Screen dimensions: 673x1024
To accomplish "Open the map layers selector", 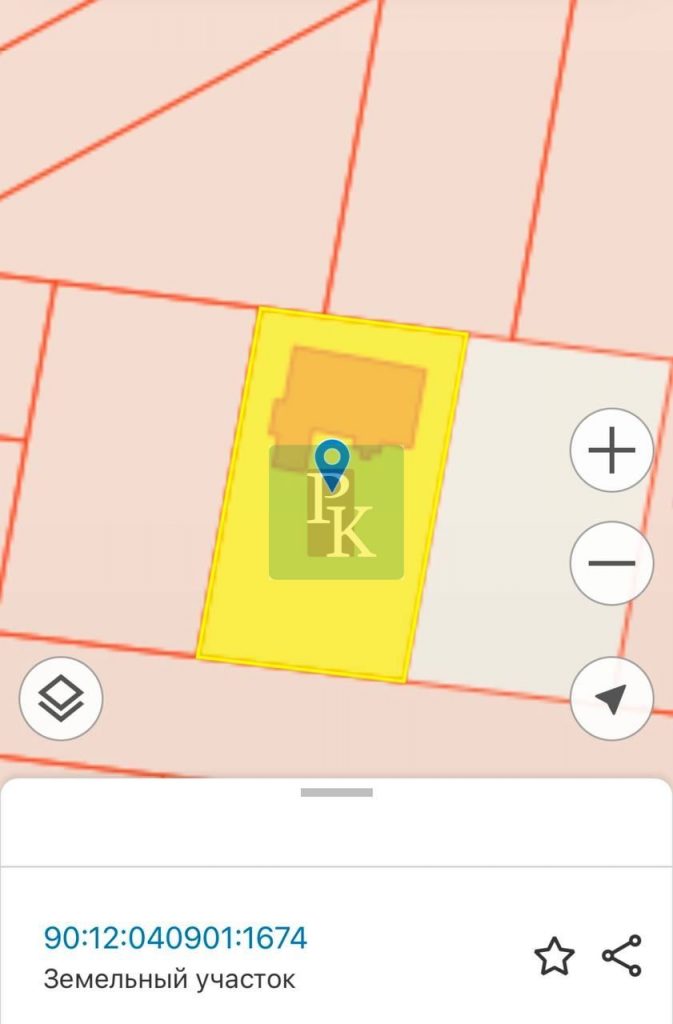I will [x=61, y=699].
